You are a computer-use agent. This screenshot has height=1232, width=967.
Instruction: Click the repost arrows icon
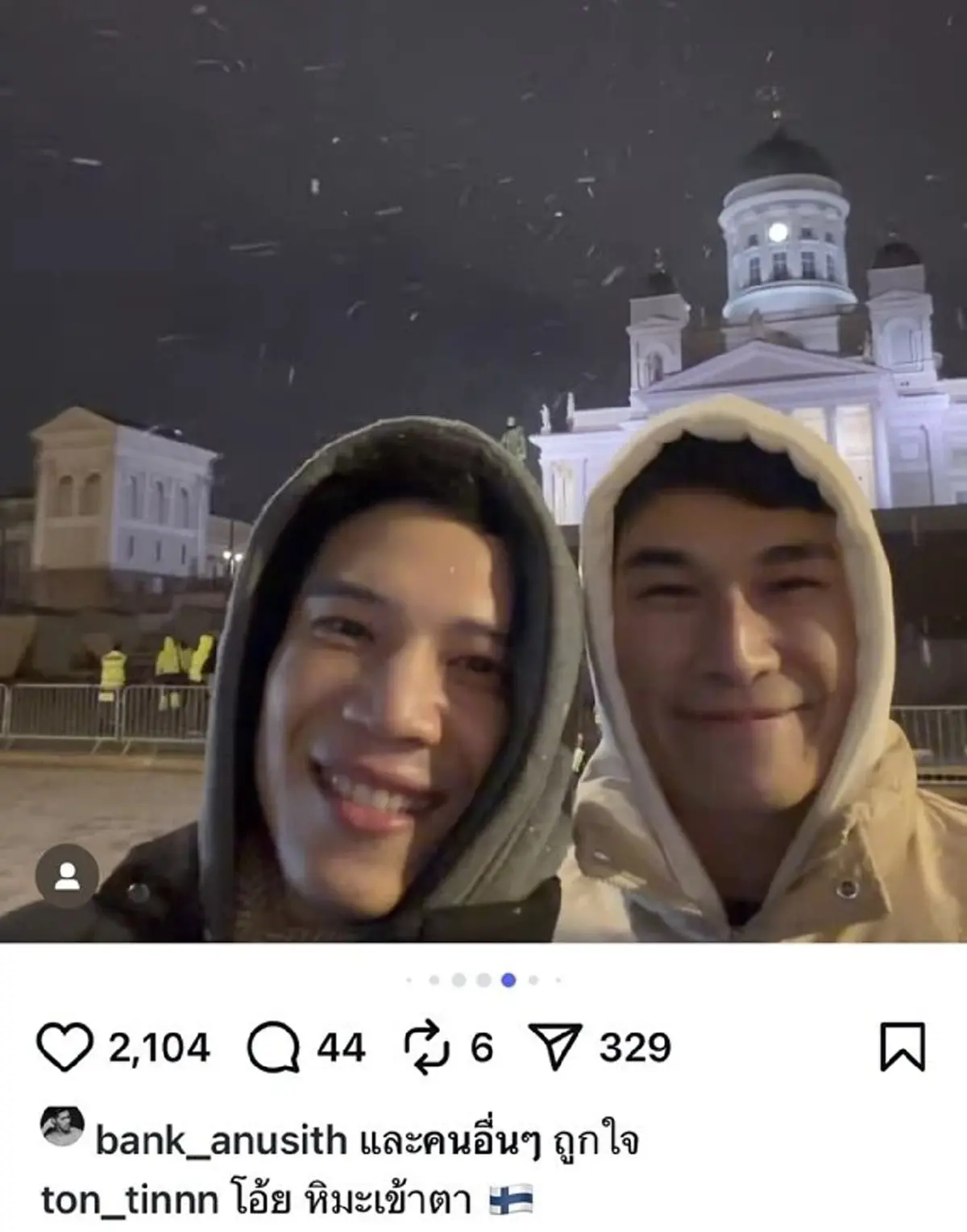pyautogui.click(x=428, y=1044)
